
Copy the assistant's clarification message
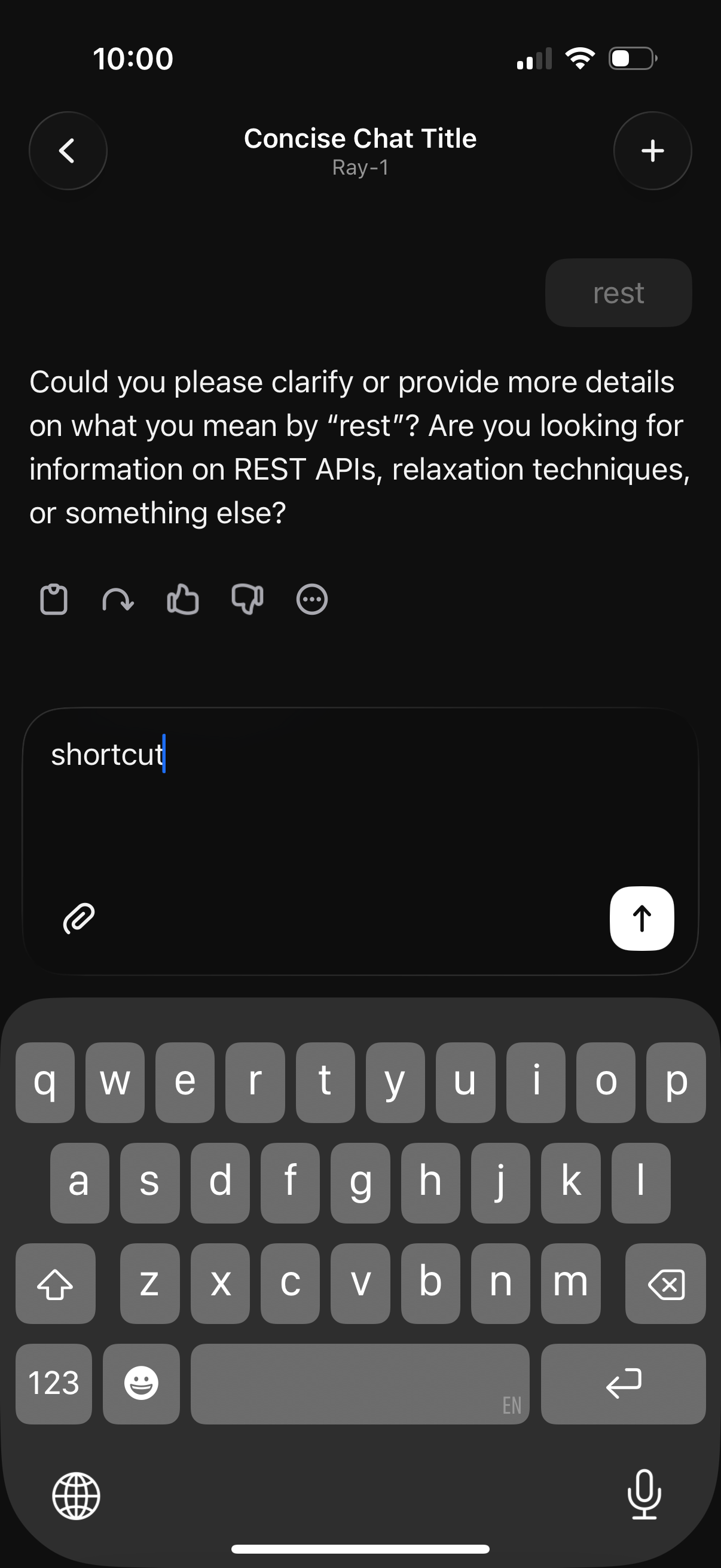(x=55, y=599)
